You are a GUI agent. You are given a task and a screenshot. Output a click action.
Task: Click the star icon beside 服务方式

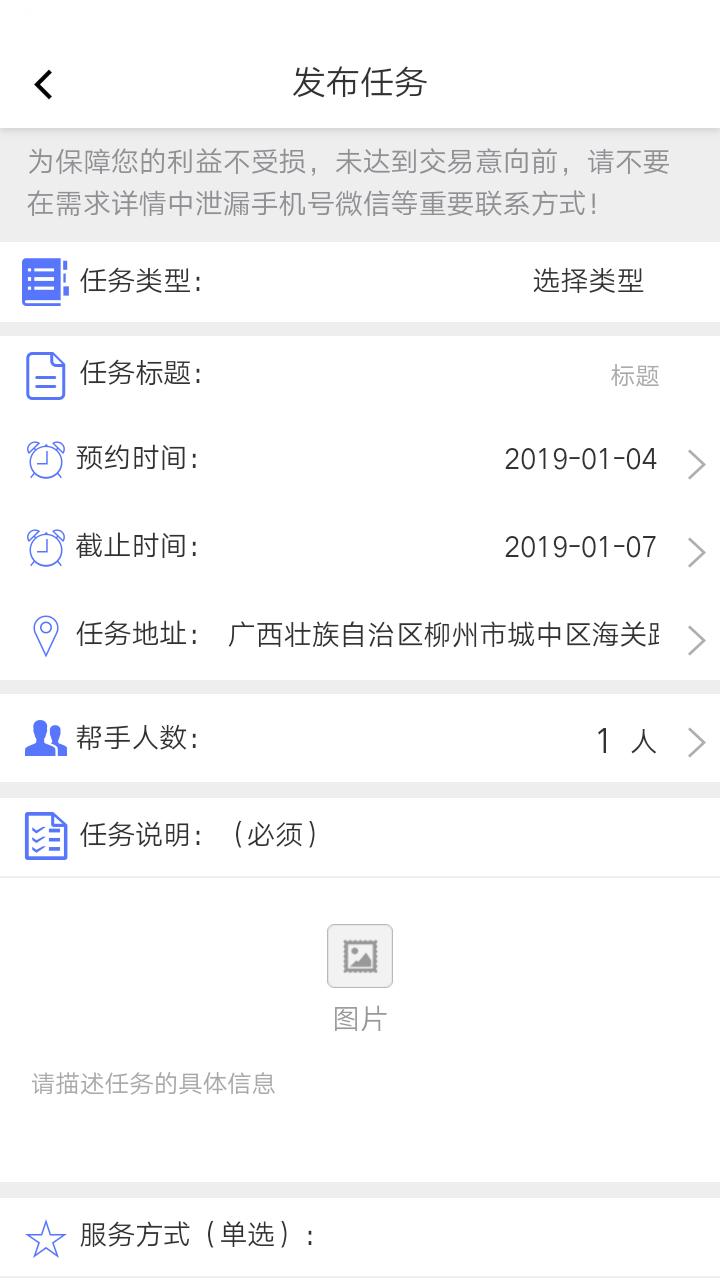44,1236
